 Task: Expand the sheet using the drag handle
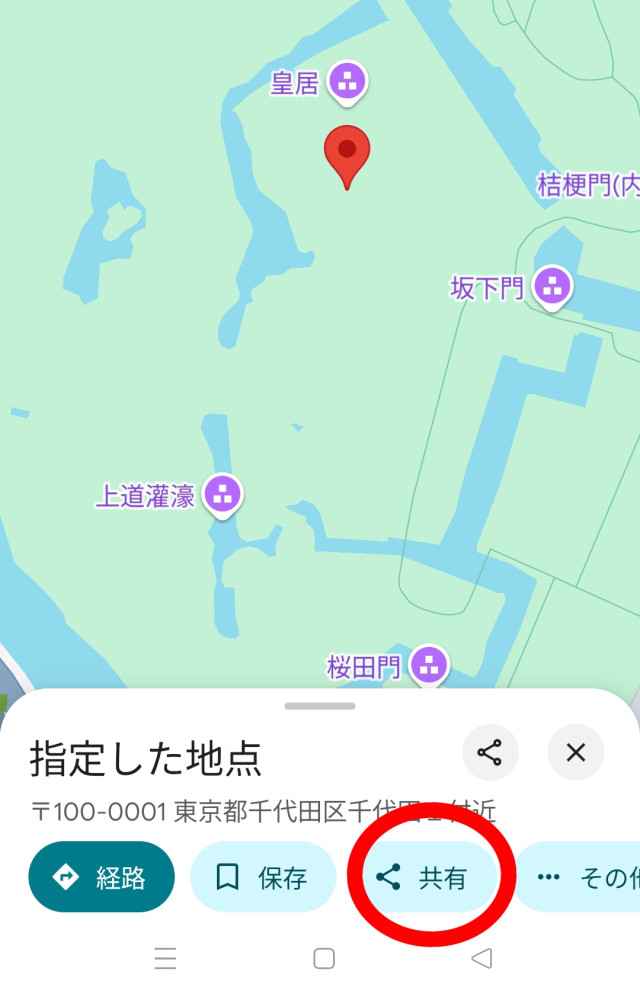(x=320, y=706)
